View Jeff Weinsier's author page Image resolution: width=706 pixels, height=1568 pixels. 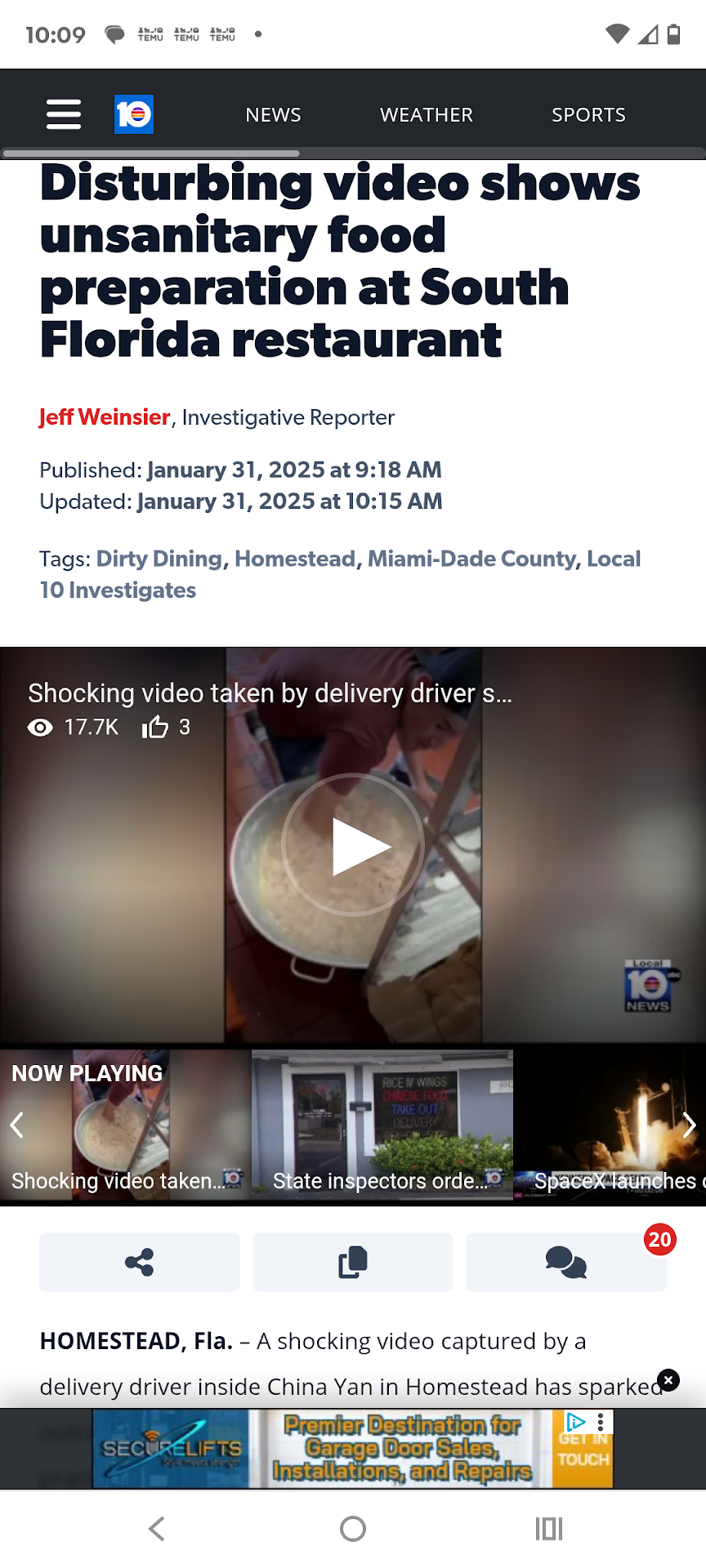[x=105, y=417]
